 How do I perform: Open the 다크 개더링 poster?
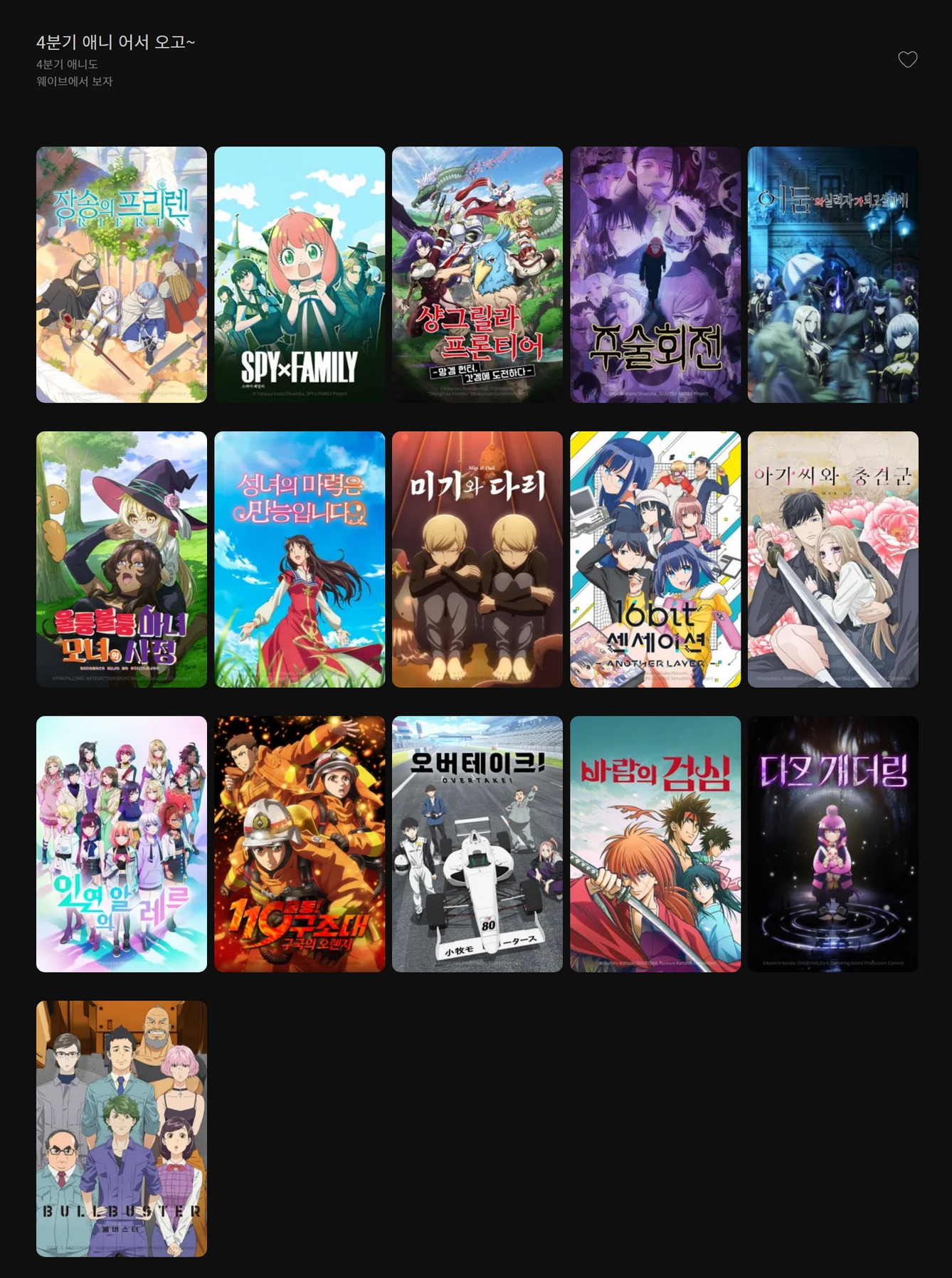[833, 844]
